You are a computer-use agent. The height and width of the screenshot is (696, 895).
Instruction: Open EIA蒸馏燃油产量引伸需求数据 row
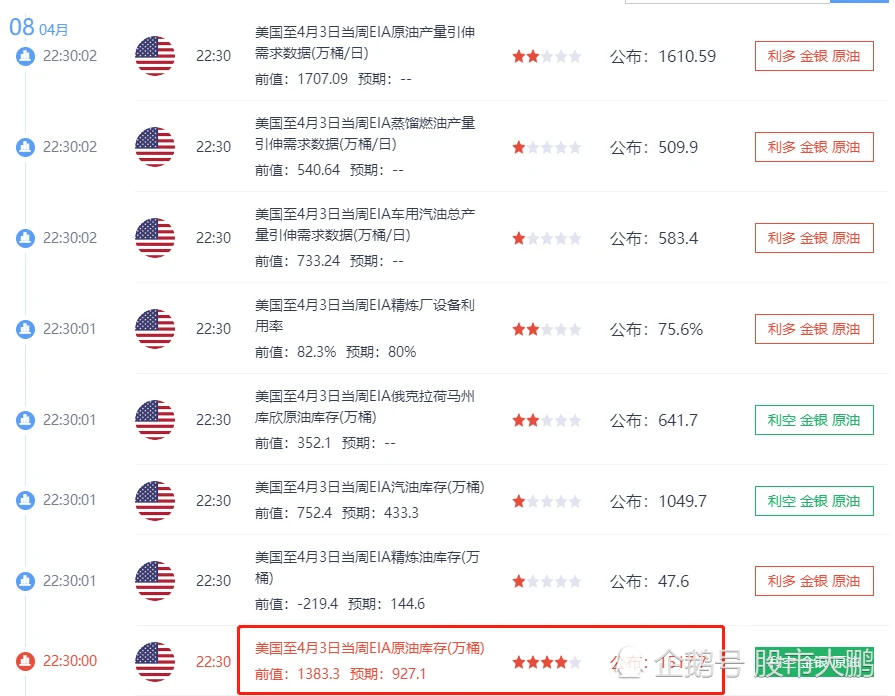[365, 134]
